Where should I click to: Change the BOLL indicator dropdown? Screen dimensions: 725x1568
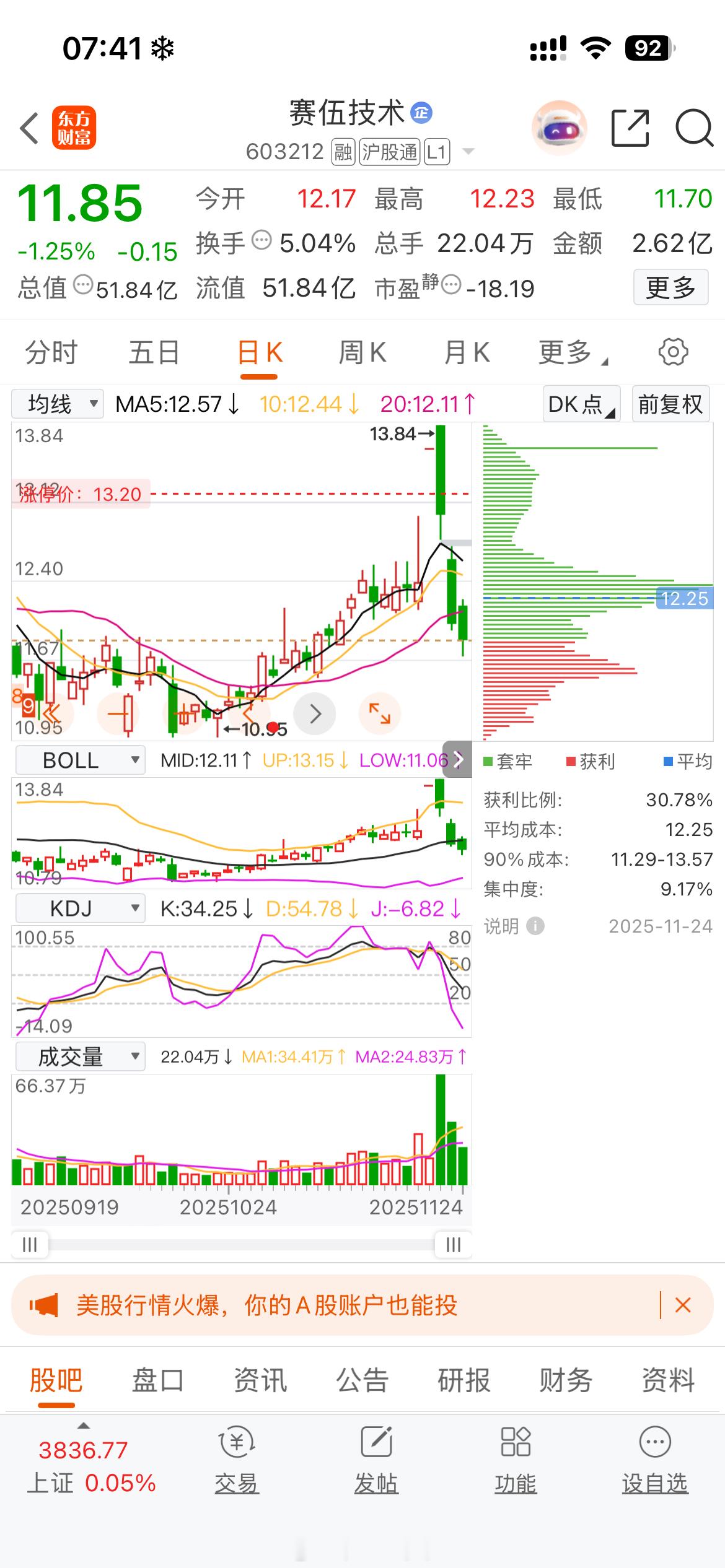(x=80, y=760)
